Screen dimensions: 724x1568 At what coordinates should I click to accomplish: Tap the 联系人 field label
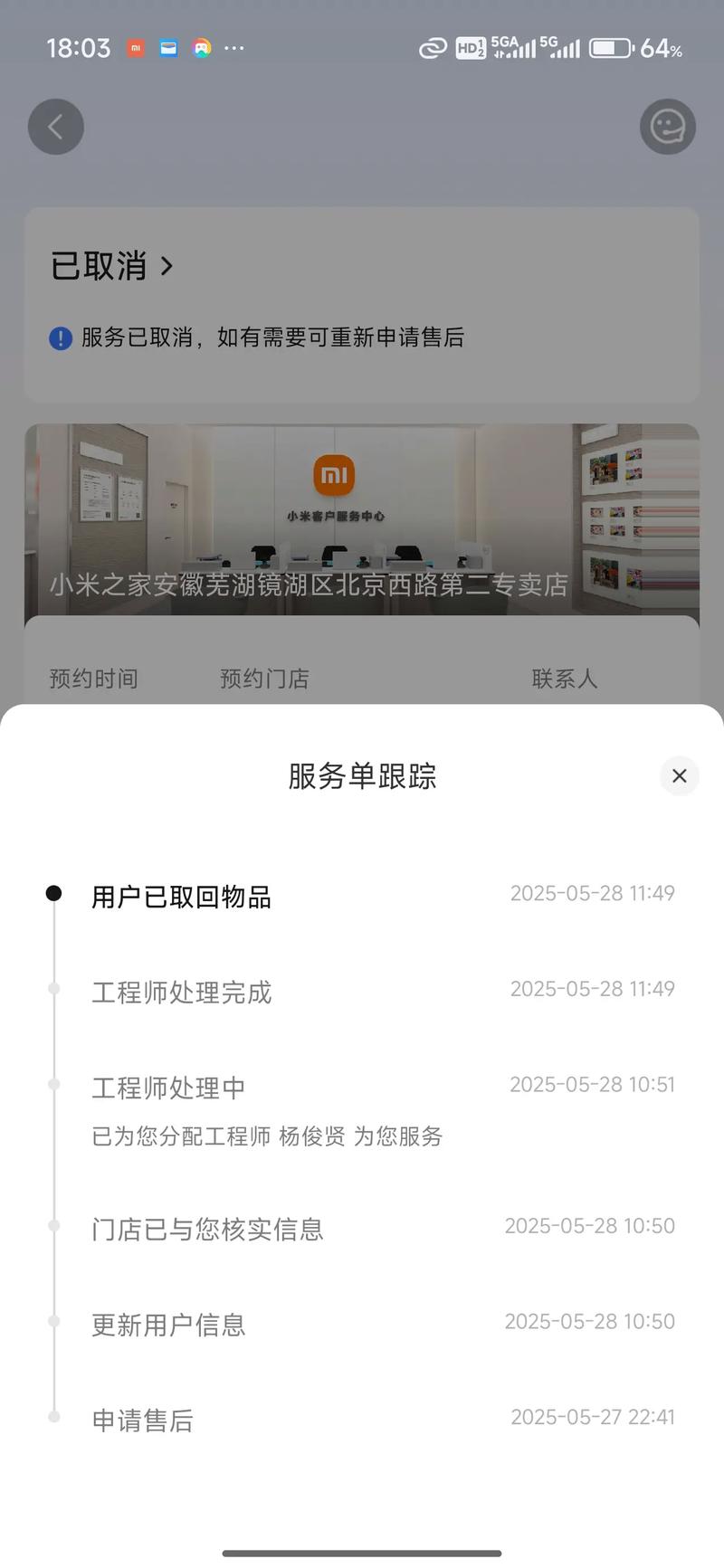pyautogui.click(x=564, y=679)
